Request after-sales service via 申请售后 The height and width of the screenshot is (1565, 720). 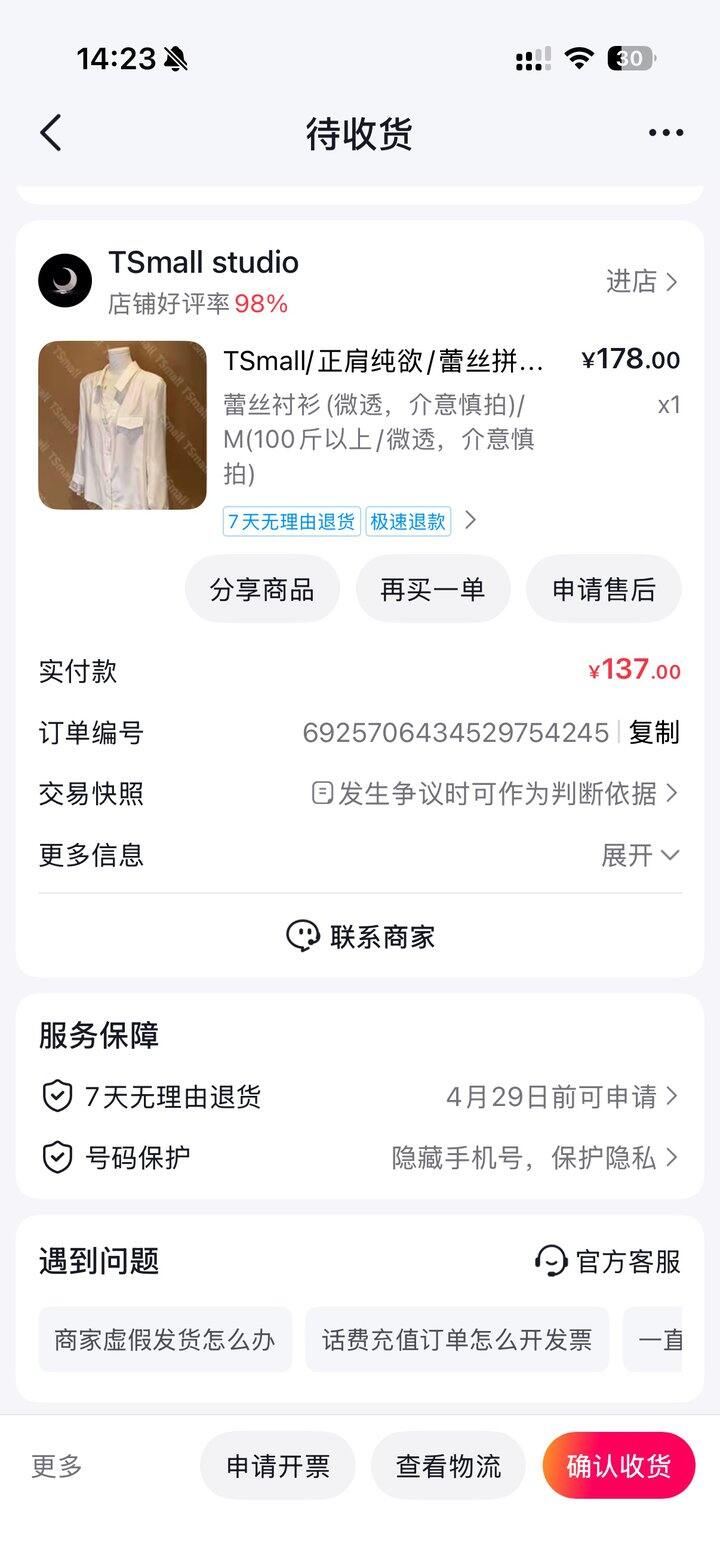click(x=603, y=589)
